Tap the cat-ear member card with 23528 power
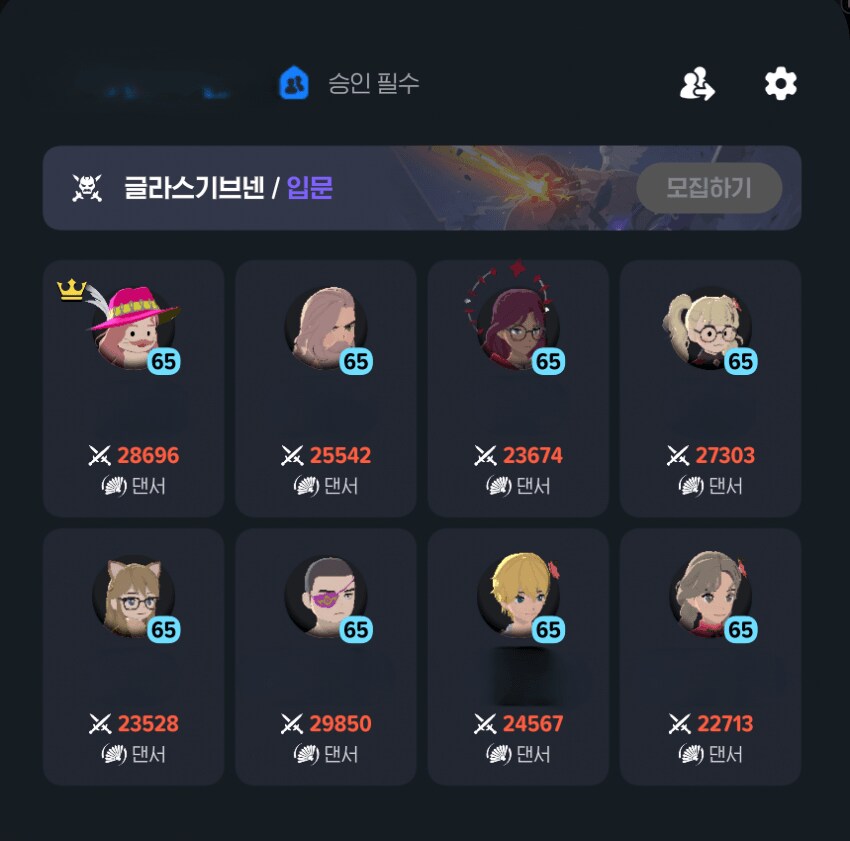This screenshot has height=841, width=850. click(133, 657)
